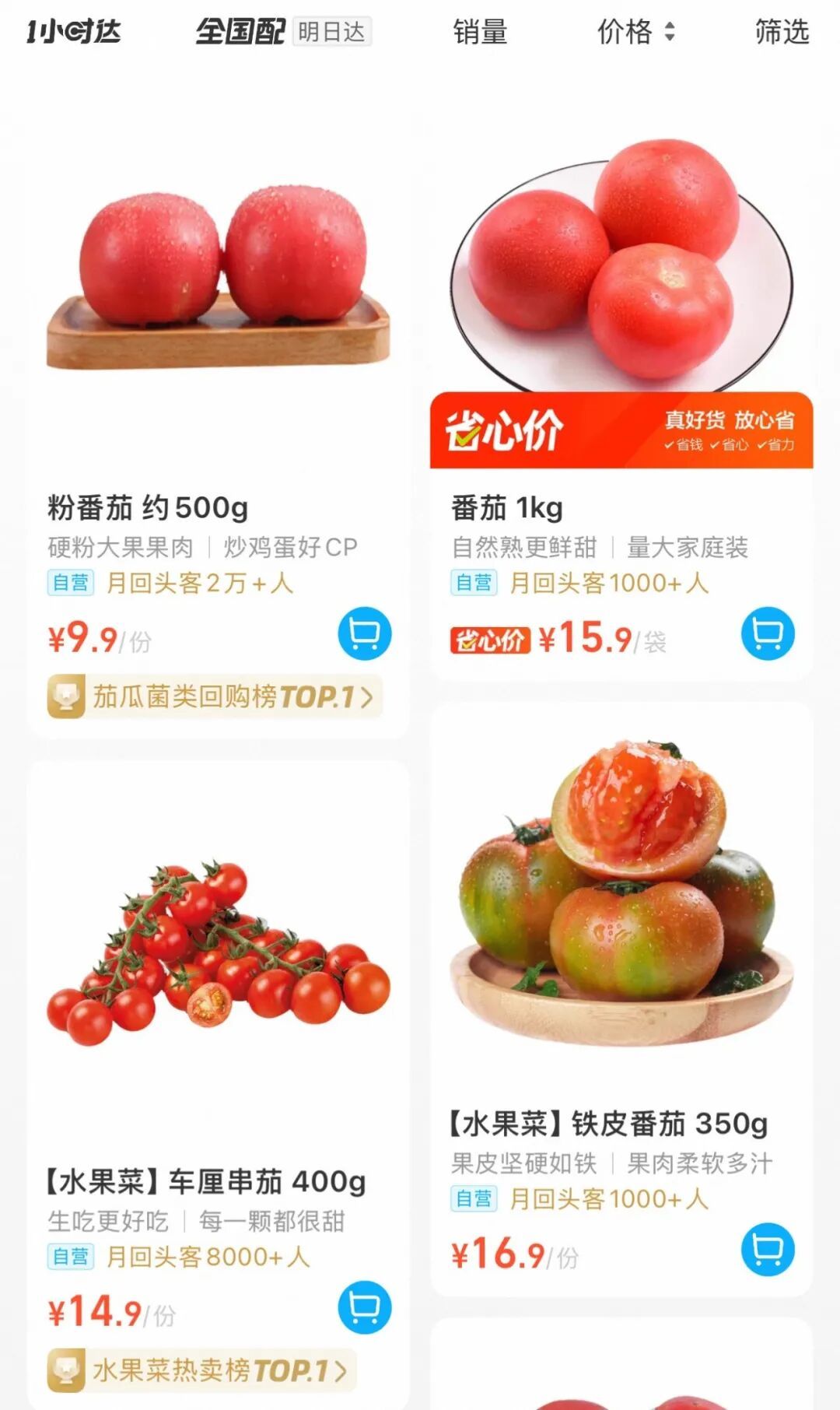Open the 筛选 filter panel
The width and height of the screenshot is (840, 1410).
pyautogui.click(x=780, y=33)
